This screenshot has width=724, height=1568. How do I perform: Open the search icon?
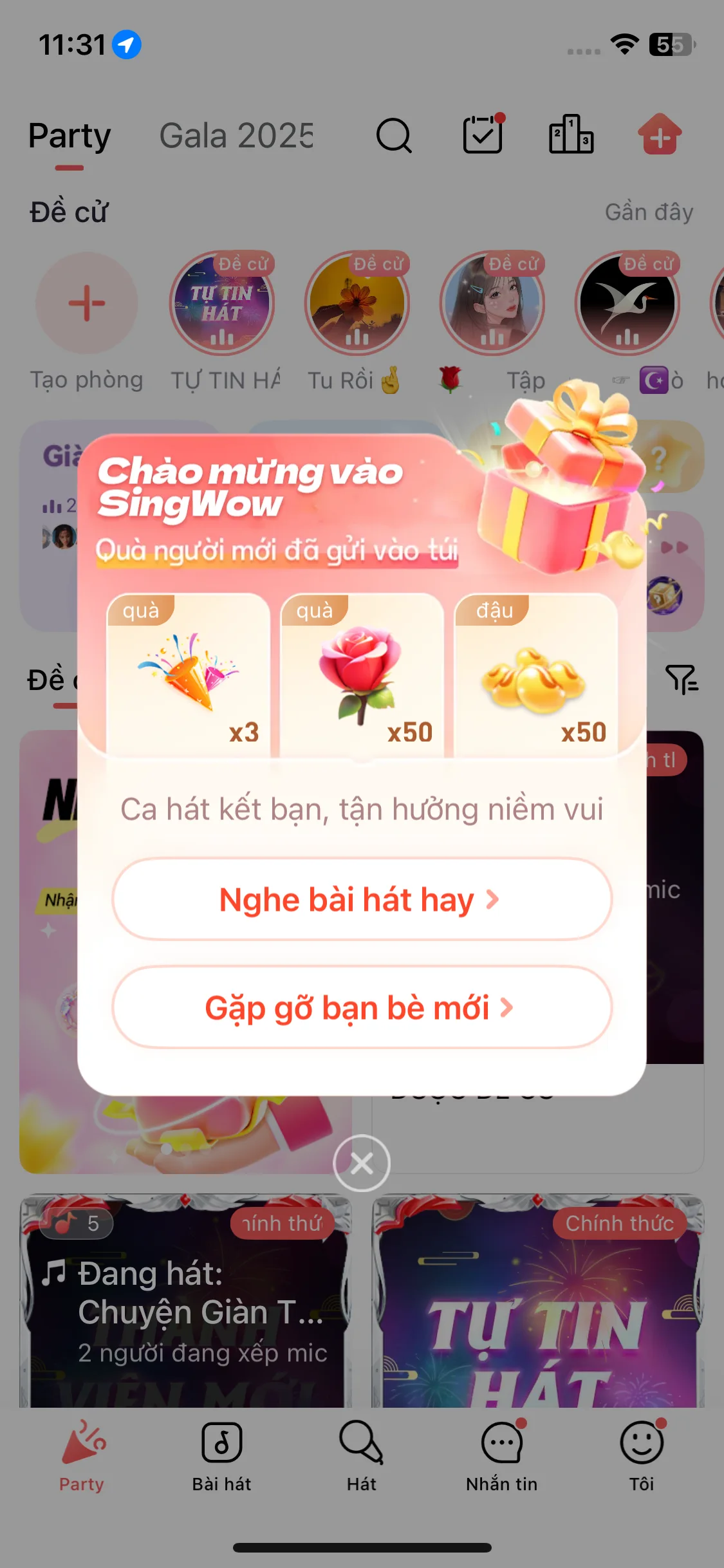click(393, 135)
